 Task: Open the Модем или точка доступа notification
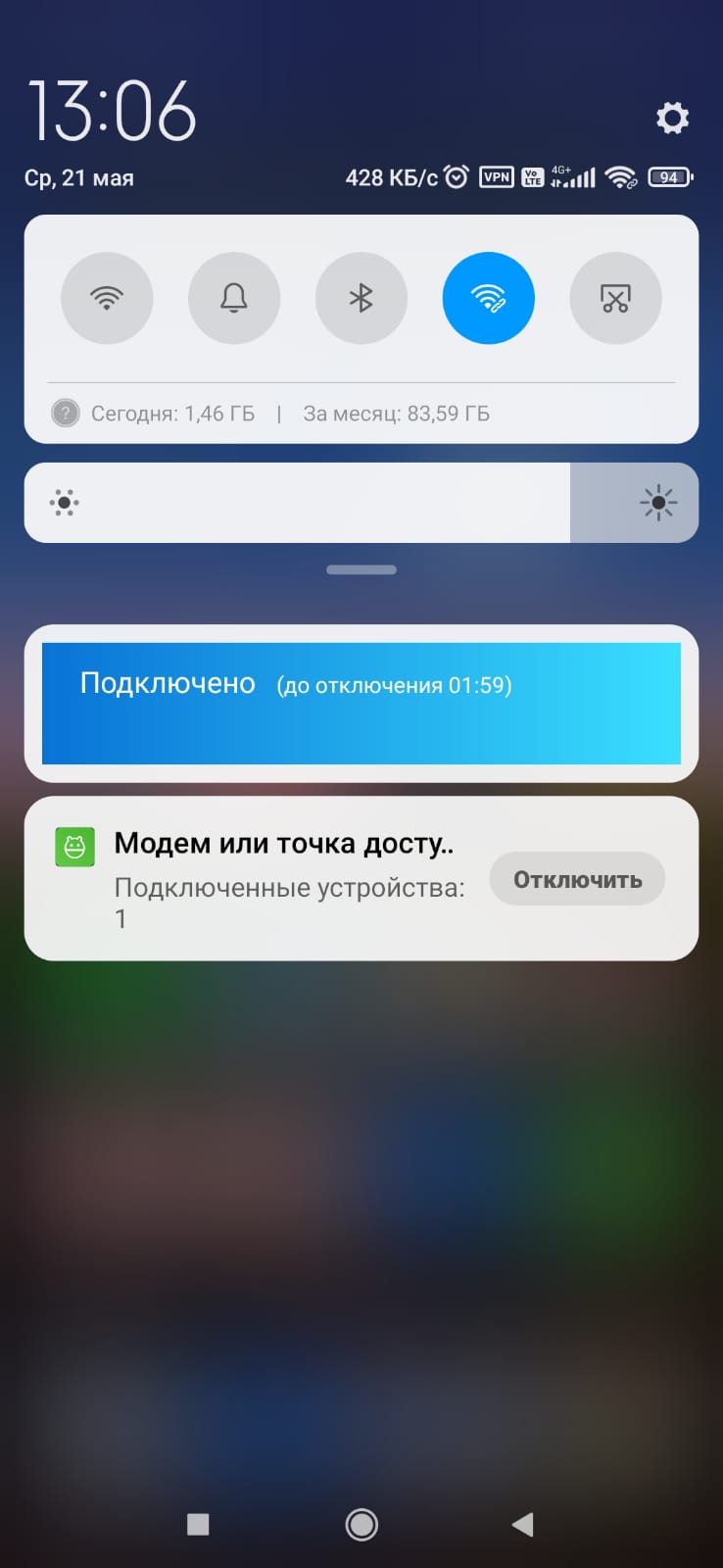point(284,877)
